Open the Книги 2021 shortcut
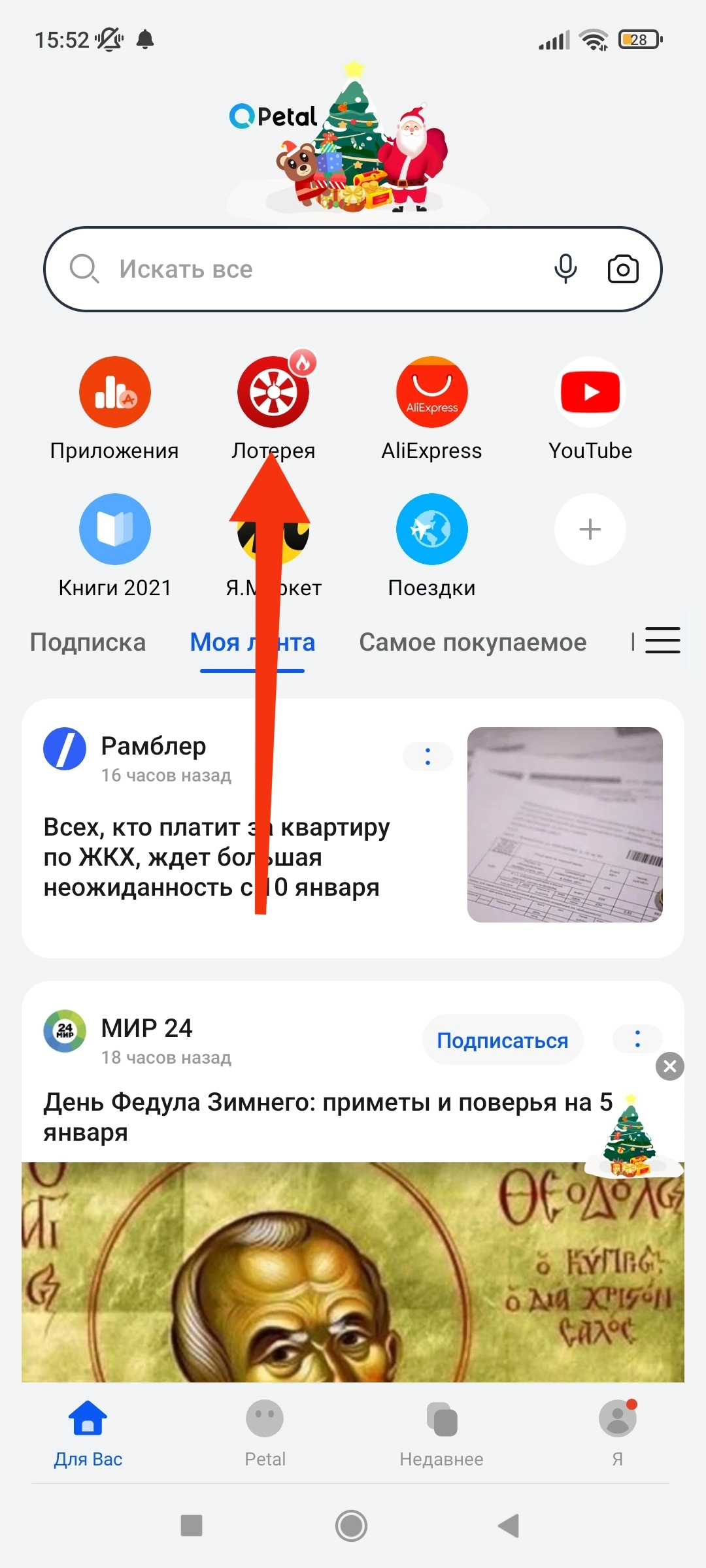The width and height of the screenshot is (706, 1568). [x=114, y=546]
